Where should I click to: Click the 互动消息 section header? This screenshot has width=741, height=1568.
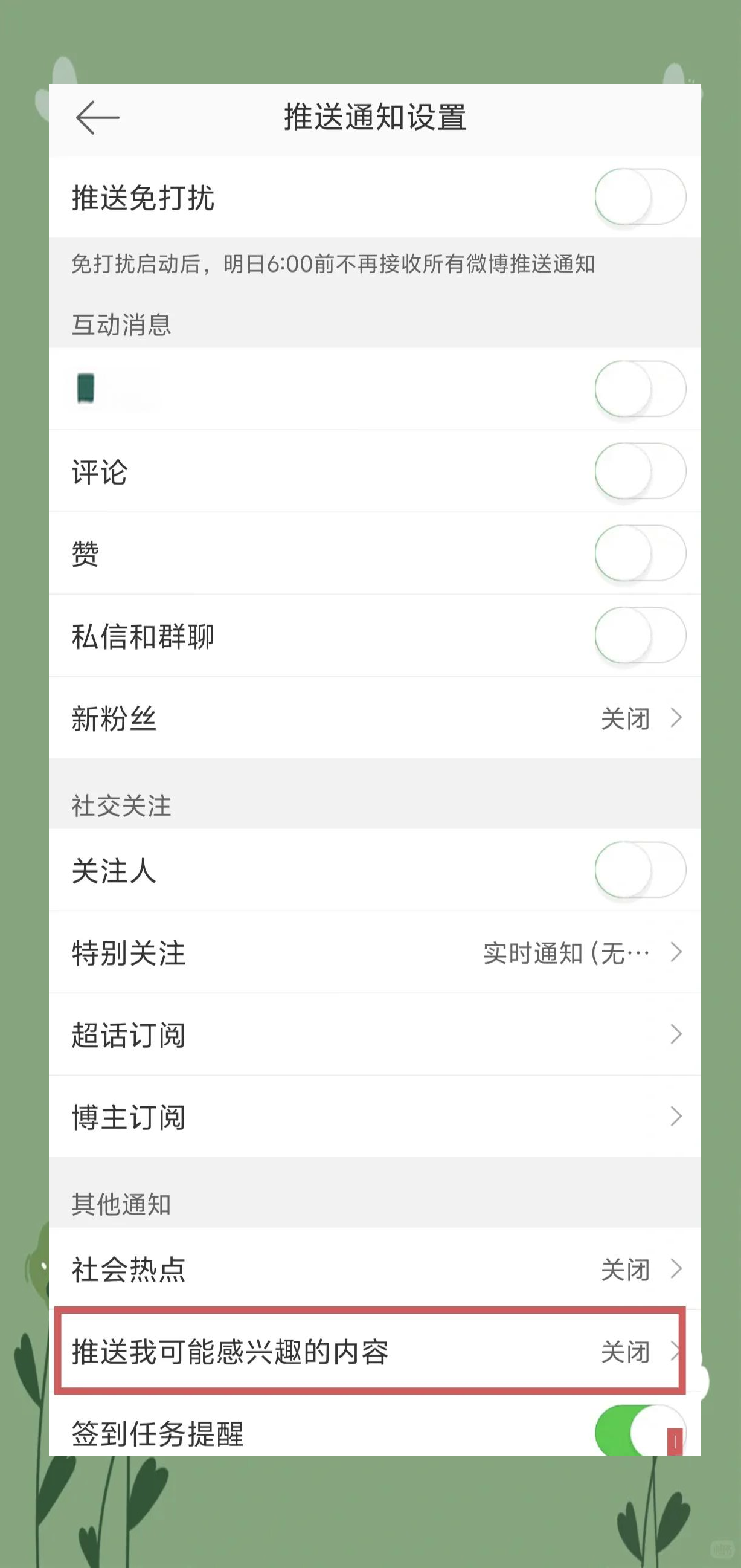point(120,324)
